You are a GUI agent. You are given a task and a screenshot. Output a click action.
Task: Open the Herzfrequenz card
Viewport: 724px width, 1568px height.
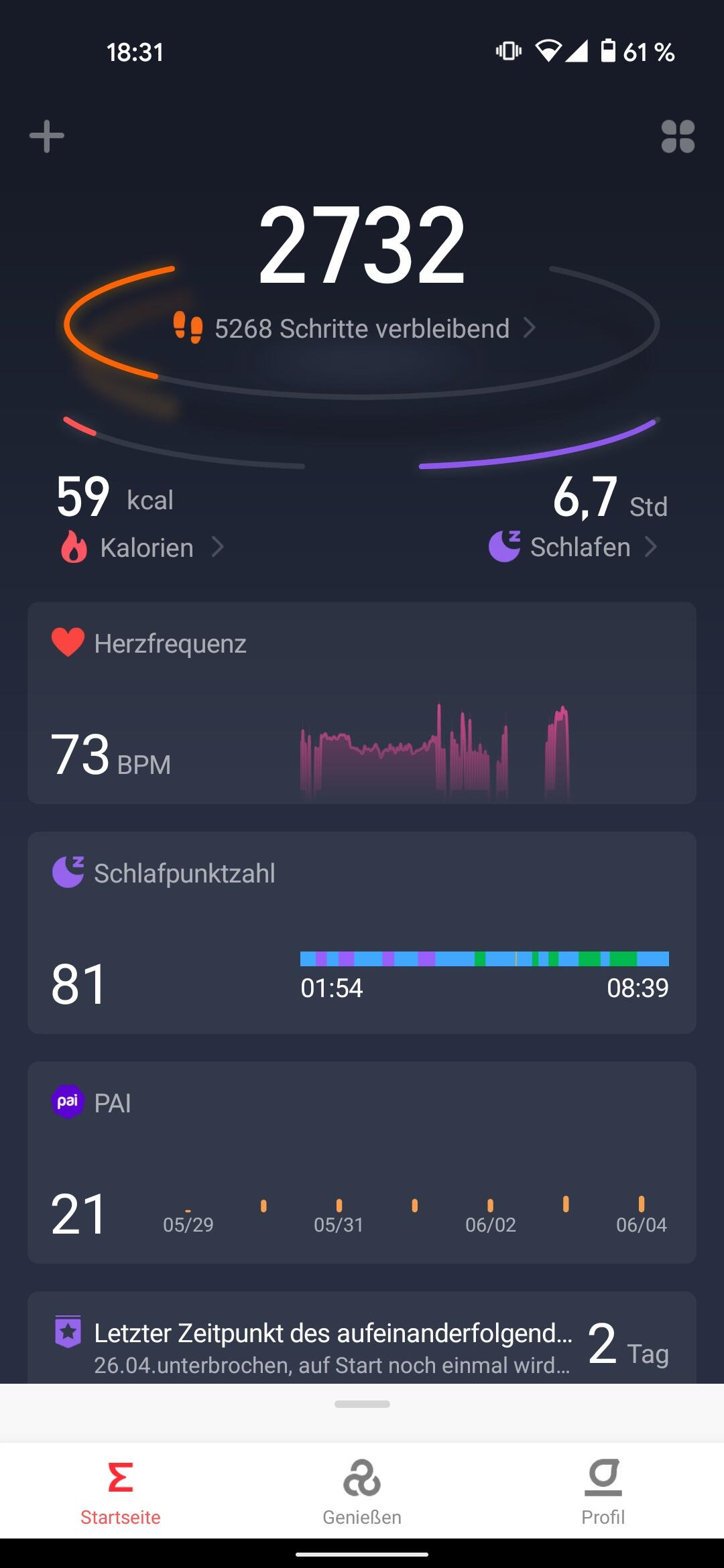coord(362,703)
